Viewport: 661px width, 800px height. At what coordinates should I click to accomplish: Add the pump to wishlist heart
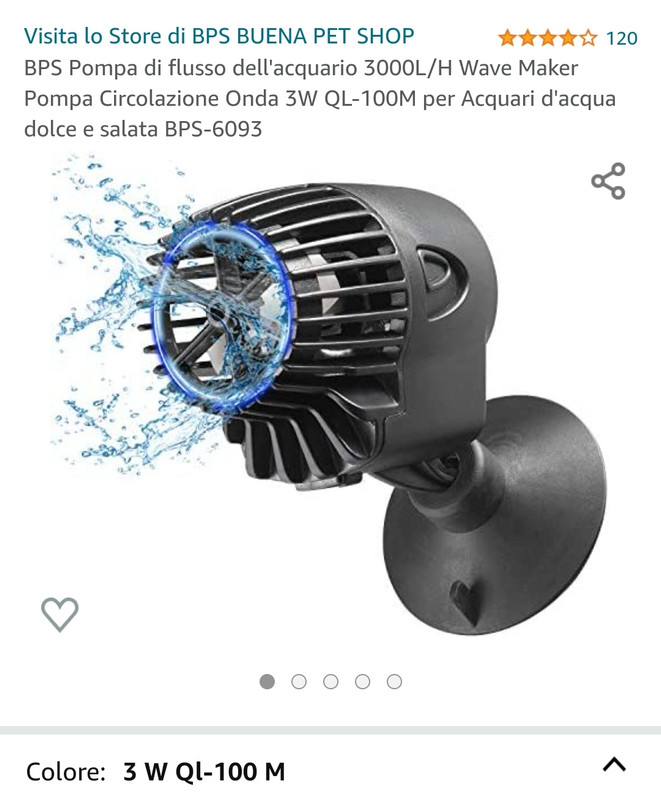coord(59,613)
